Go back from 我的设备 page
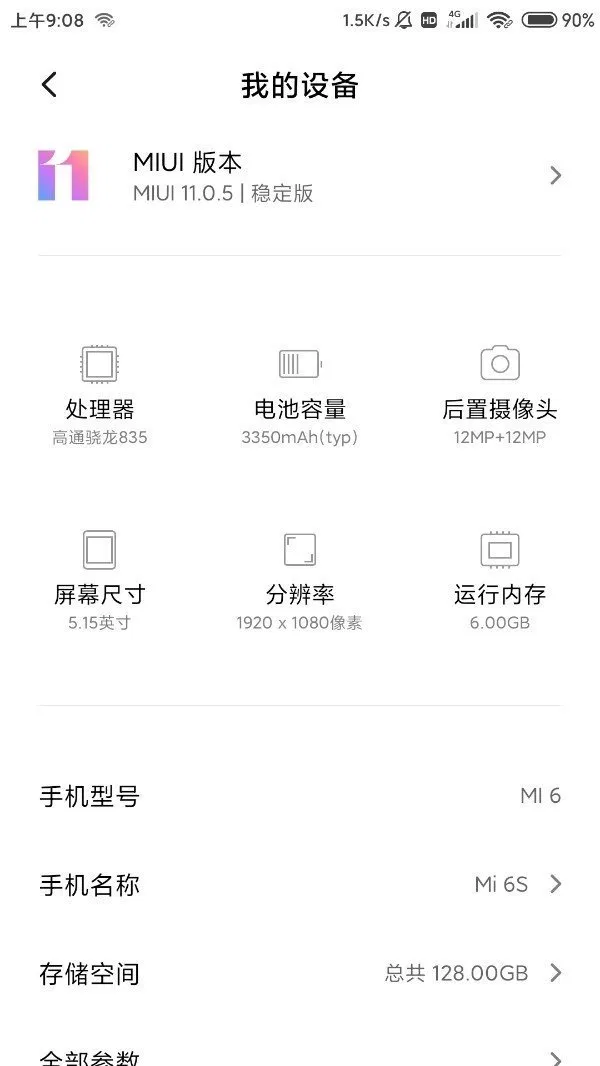 coord(49,85)
